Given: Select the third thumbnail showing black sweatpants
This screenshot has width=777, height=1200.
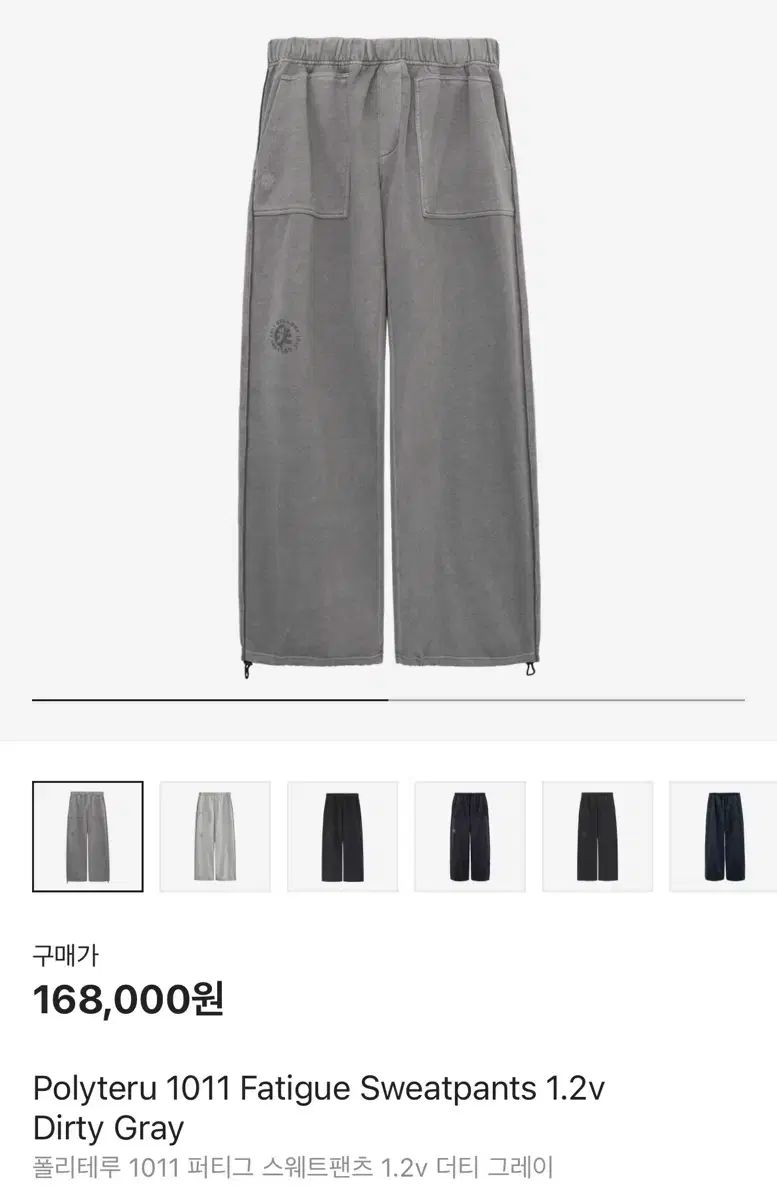Looking at the screenshot, I should tap(340, 834).
